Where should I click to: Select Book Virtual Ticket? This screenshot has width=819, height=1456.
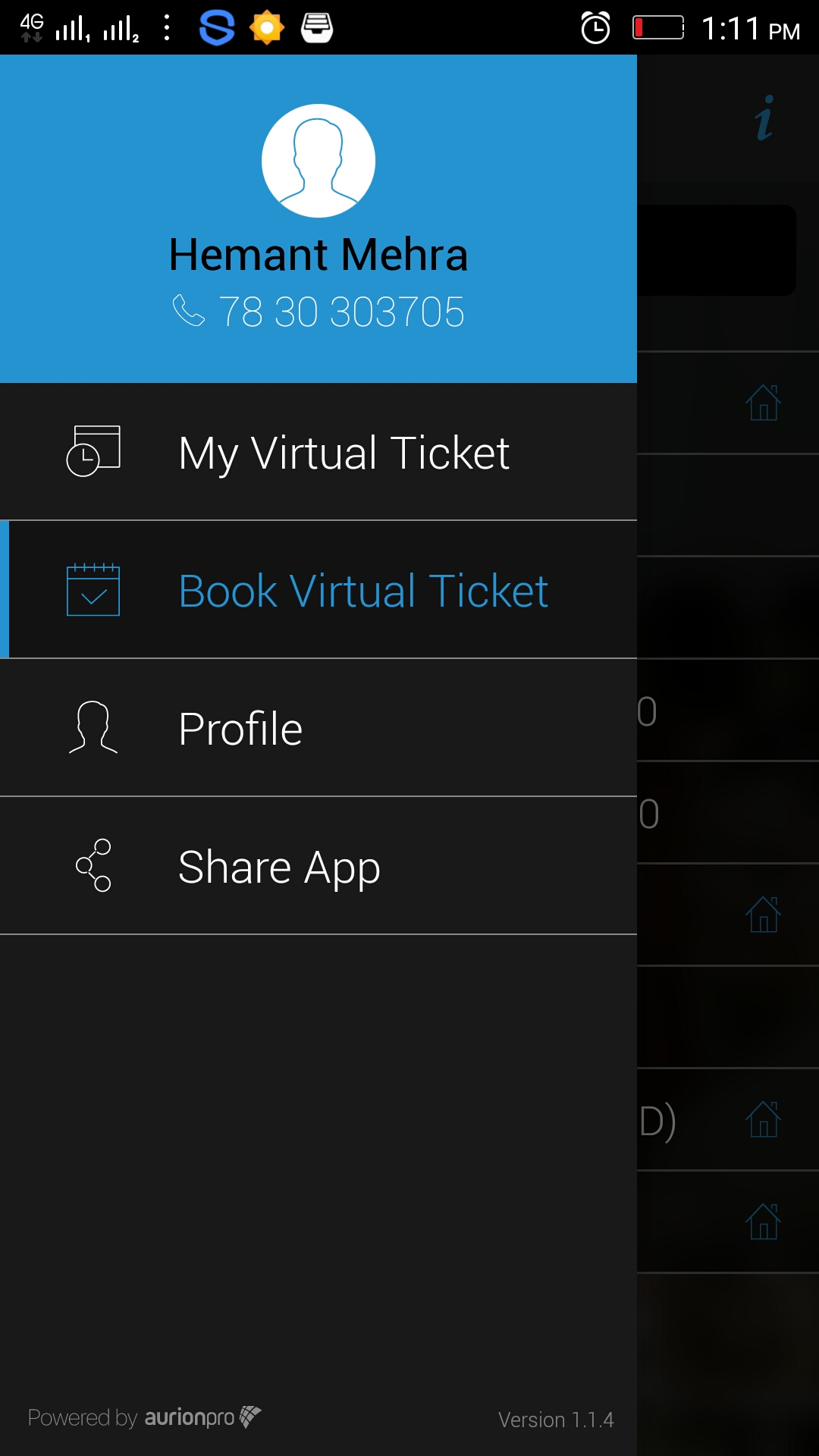pos(318,591)
